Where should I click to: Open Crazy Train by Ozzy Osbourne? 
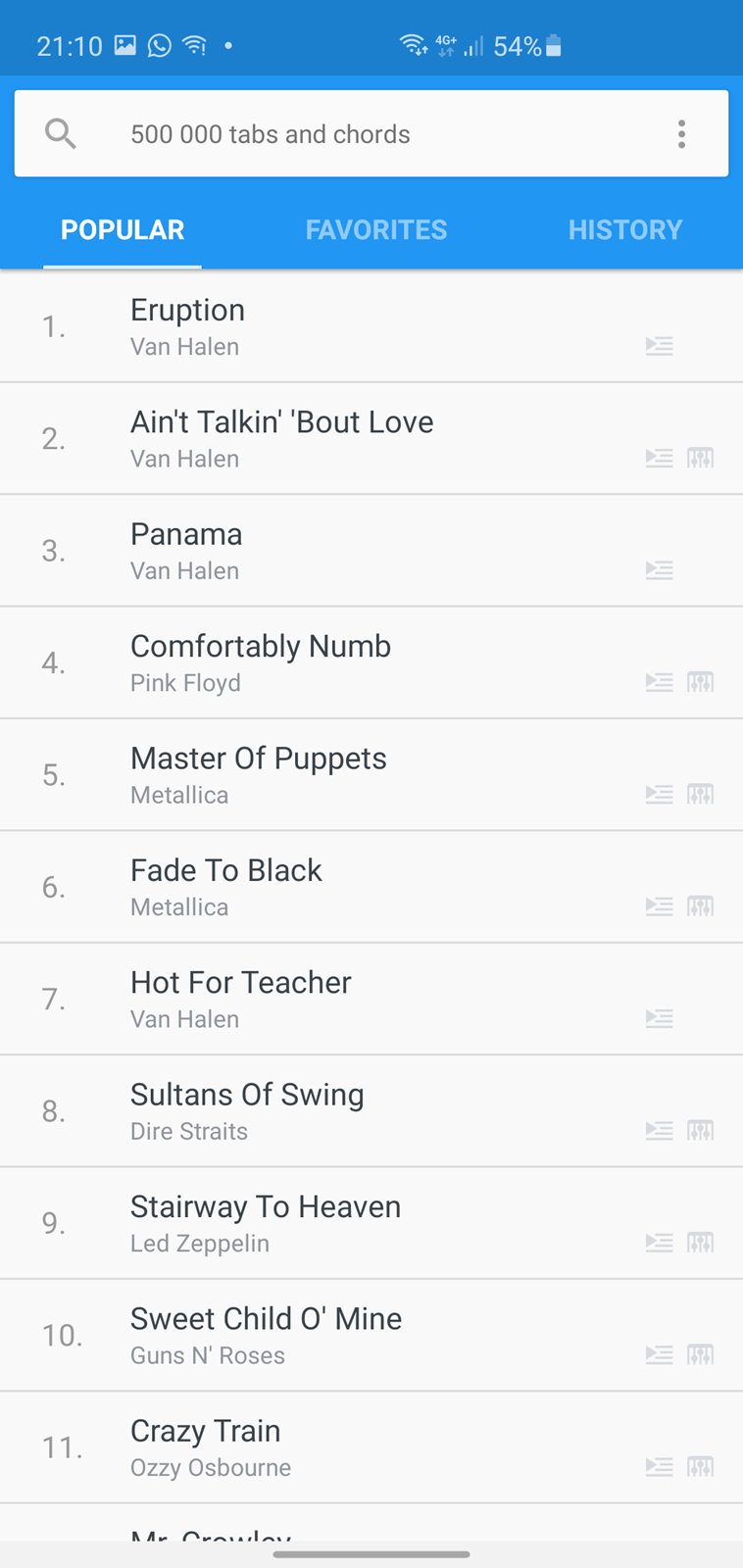pyautogui.click(x=371, y=1447)
